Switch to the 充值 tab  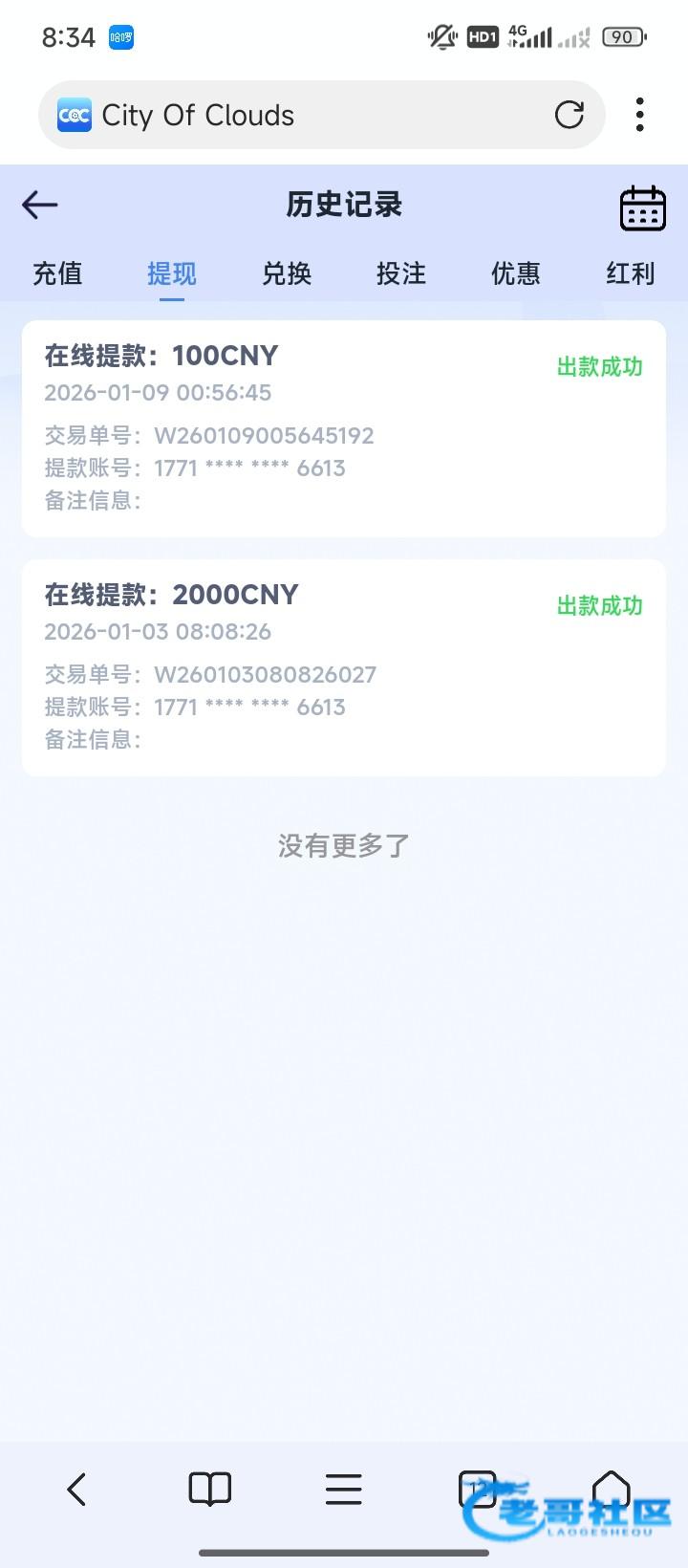(57, 273)
